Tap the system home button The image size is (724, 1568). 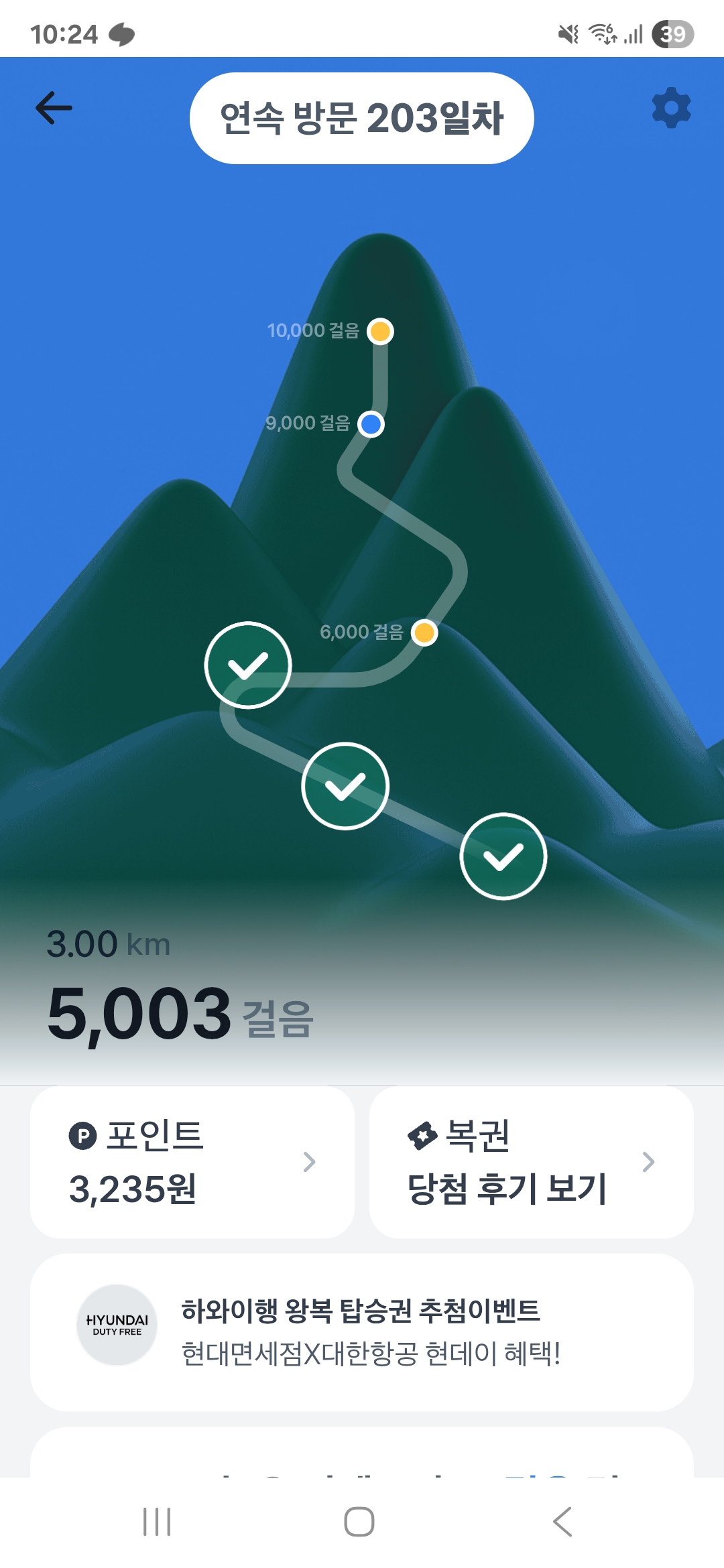359,1521
